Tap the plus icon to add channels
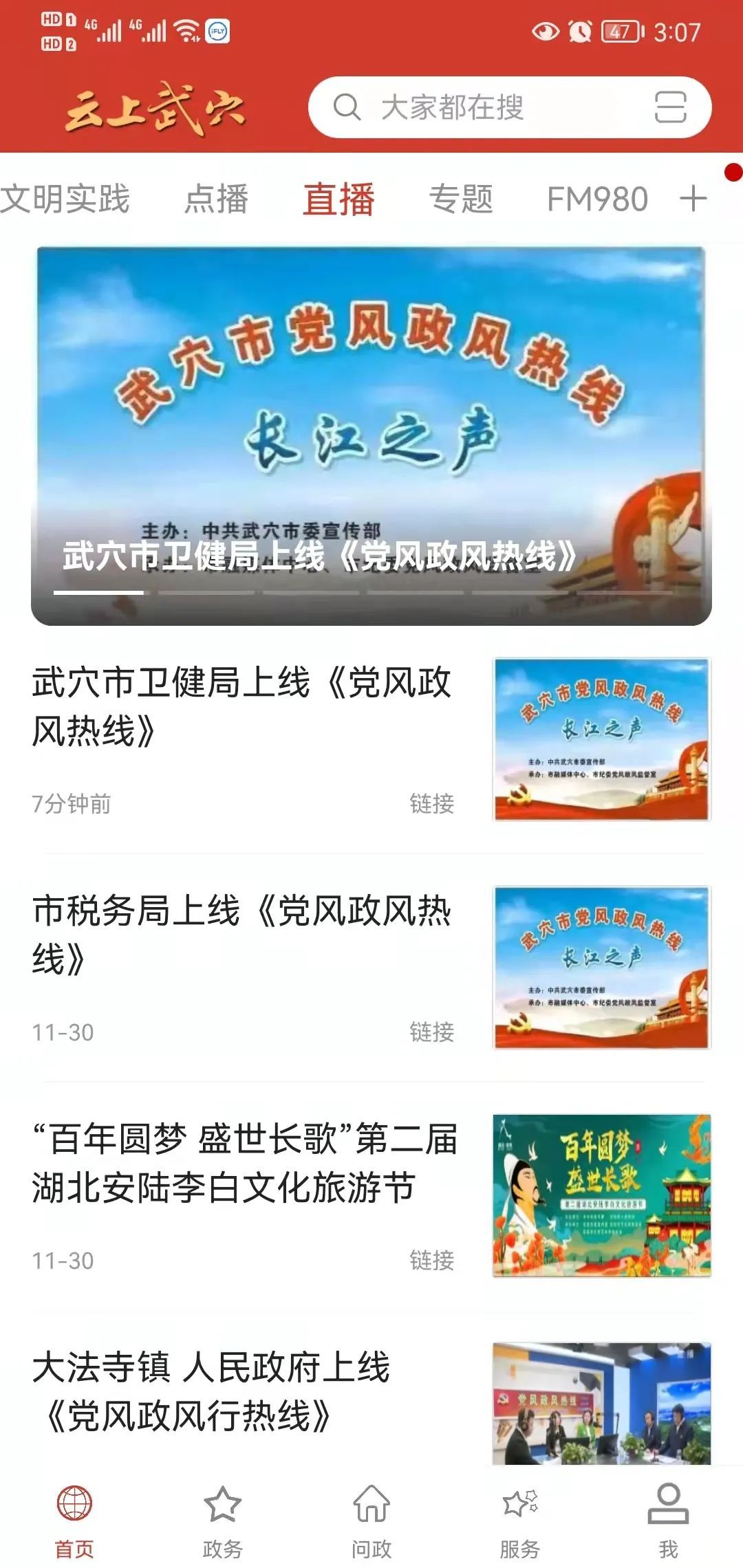 [x=693, y=199]
